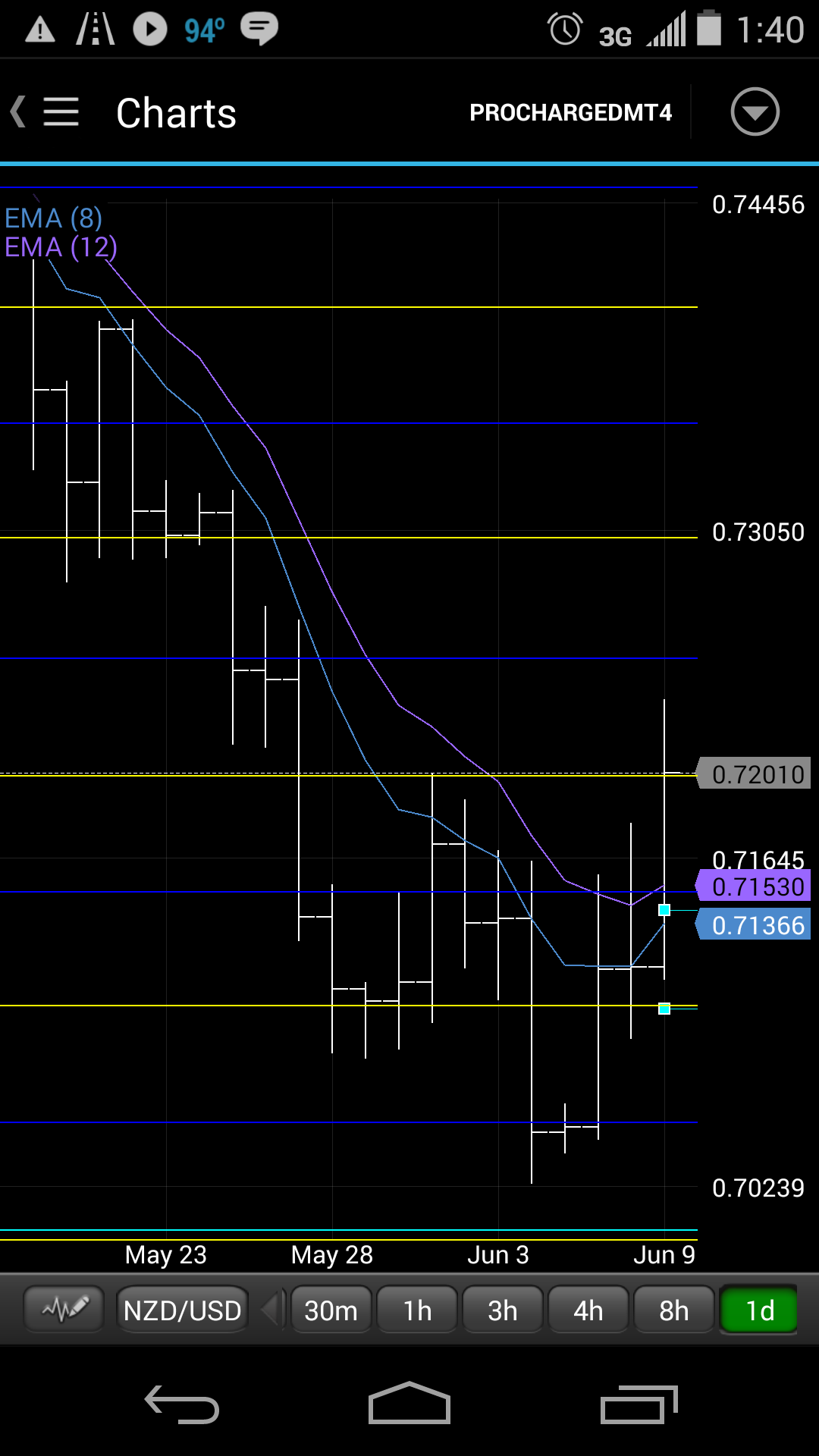Viewport: 819px width, 1456px height.
Task: Expand the PROCHARGEDMT4 account dropdown
Action: point(755,112)
